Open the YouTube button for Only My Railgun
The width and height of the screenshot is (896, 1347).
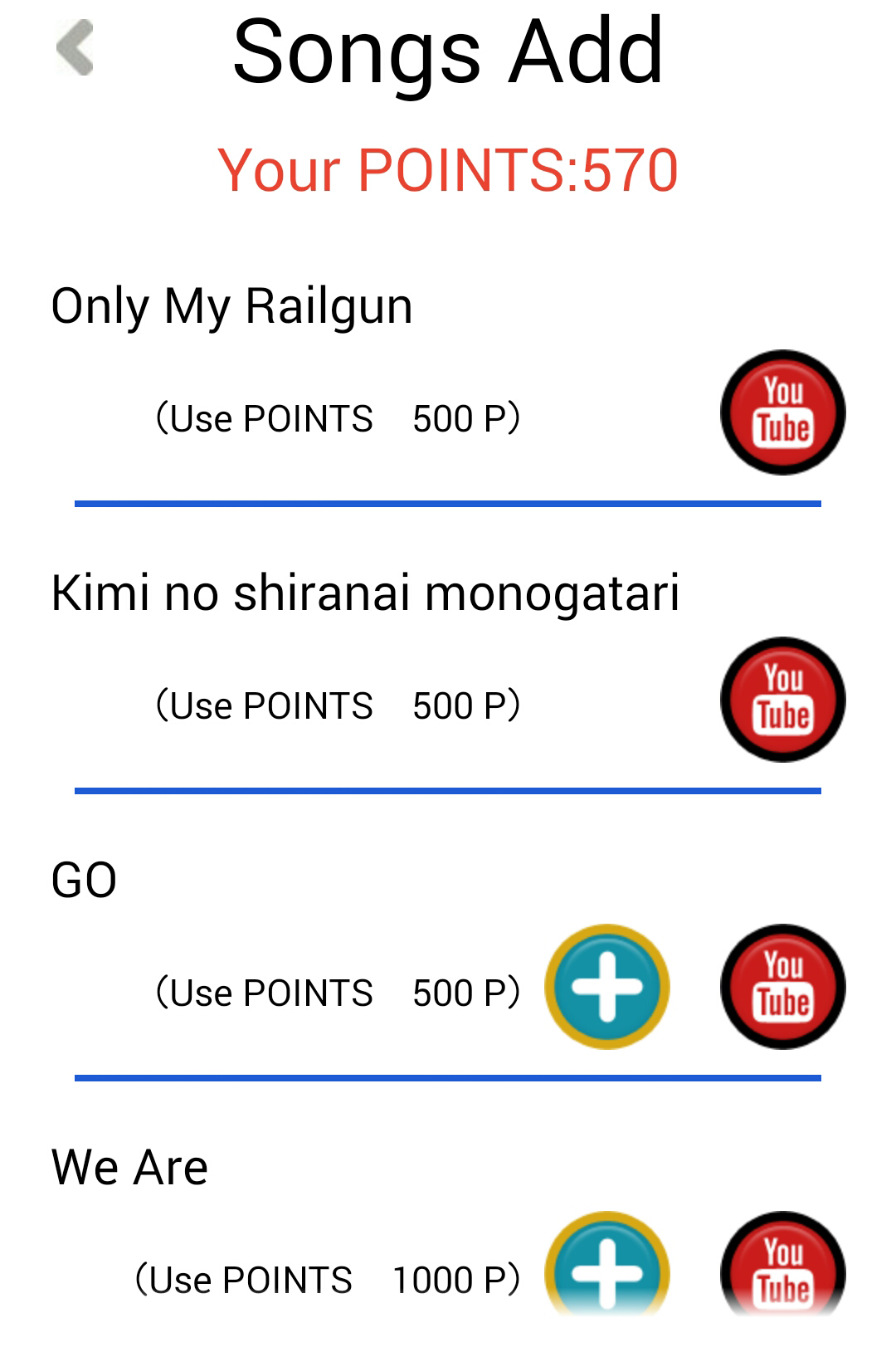pos(782,412)
